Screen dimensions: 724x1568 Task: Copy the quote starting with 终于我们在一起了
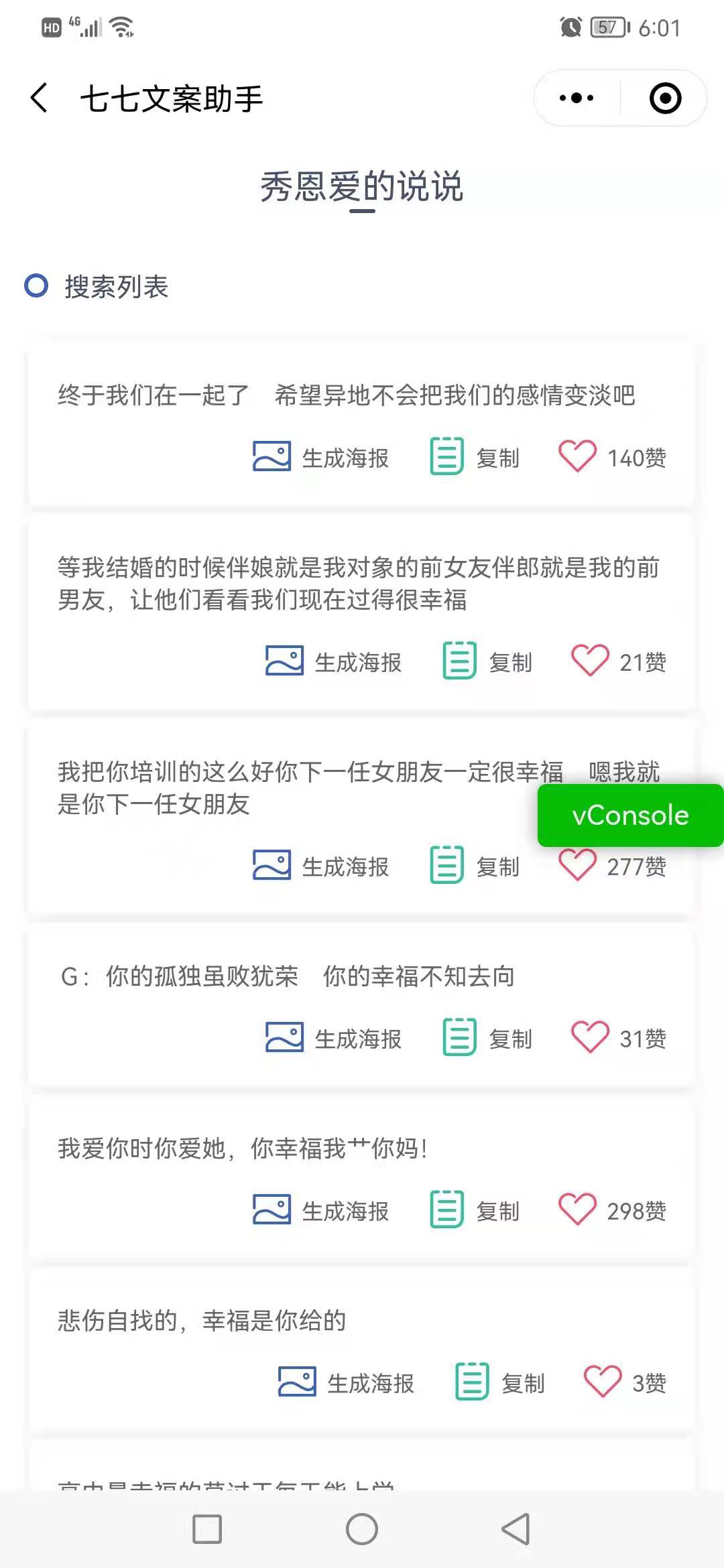click(x=475, y=458)
